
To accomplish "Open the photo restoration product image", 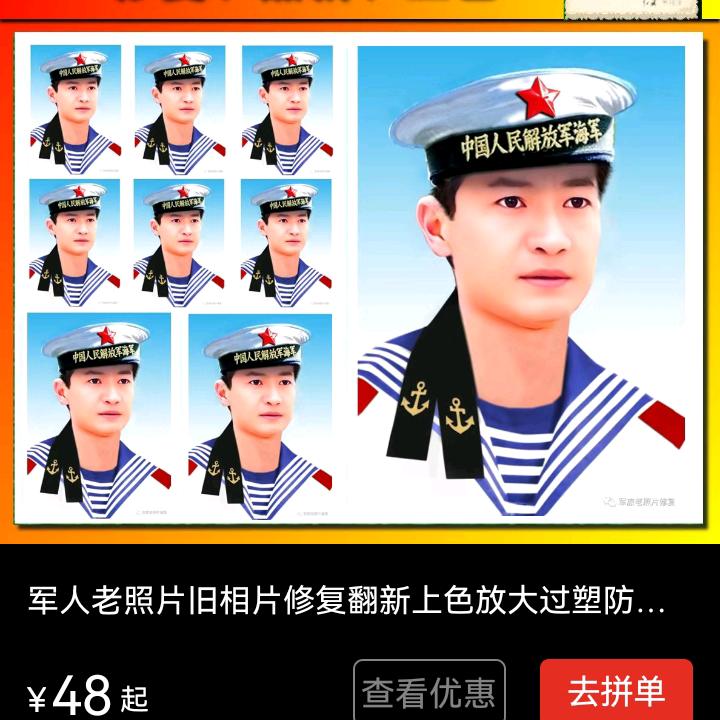I will [358, 280].
